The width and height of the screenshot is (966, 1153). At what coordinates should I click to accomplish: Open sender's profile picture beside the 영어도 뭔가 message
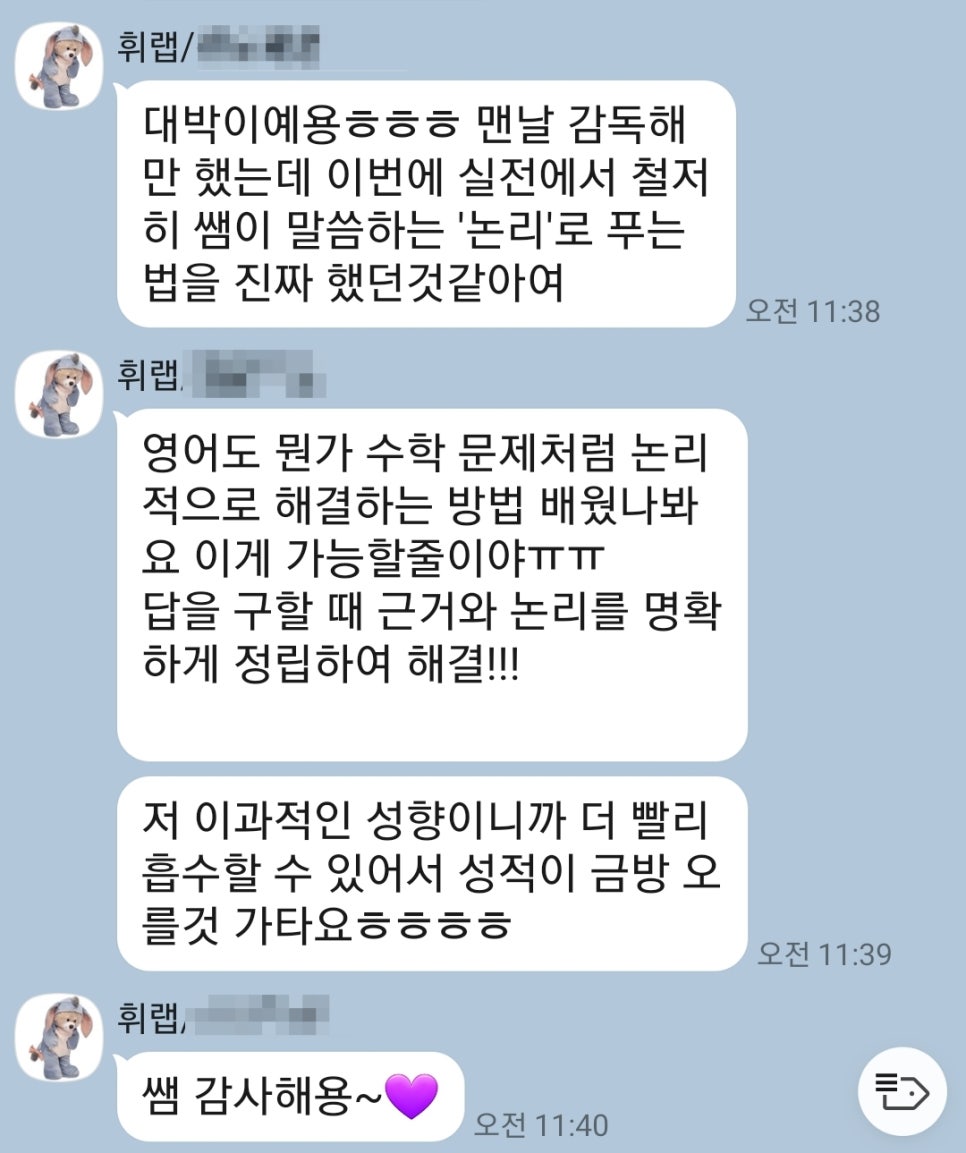click(58, 393)
